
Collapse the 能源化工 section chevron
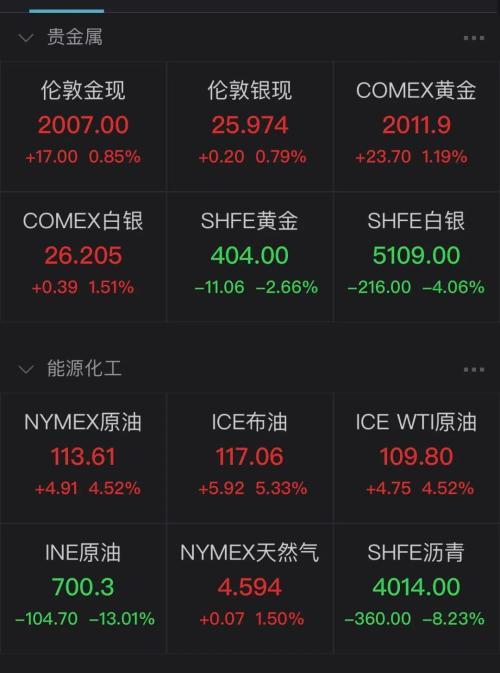coord(26,370)
